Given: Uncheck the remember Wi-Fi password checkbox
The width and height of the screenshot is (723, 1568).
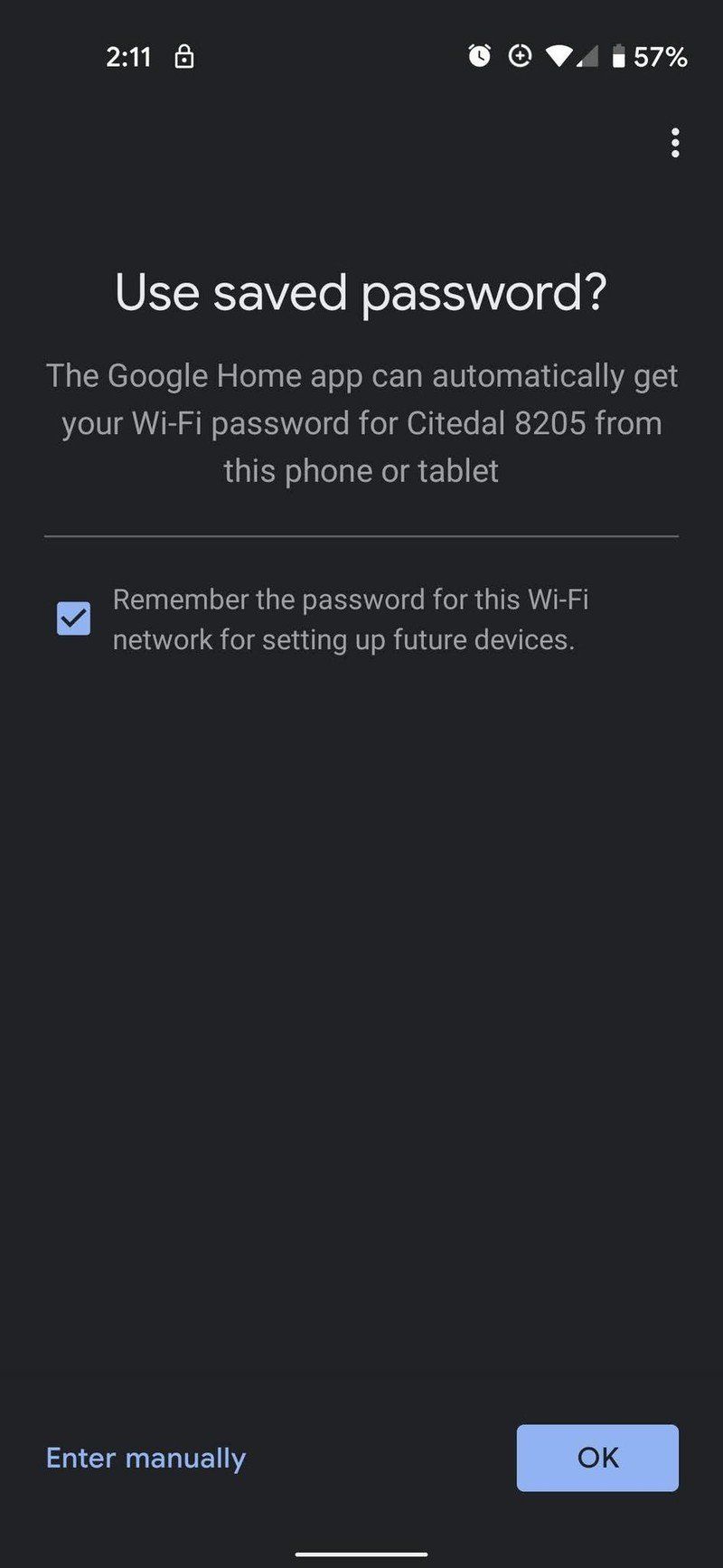Looking at the screenshot, I should pos(74,619).
